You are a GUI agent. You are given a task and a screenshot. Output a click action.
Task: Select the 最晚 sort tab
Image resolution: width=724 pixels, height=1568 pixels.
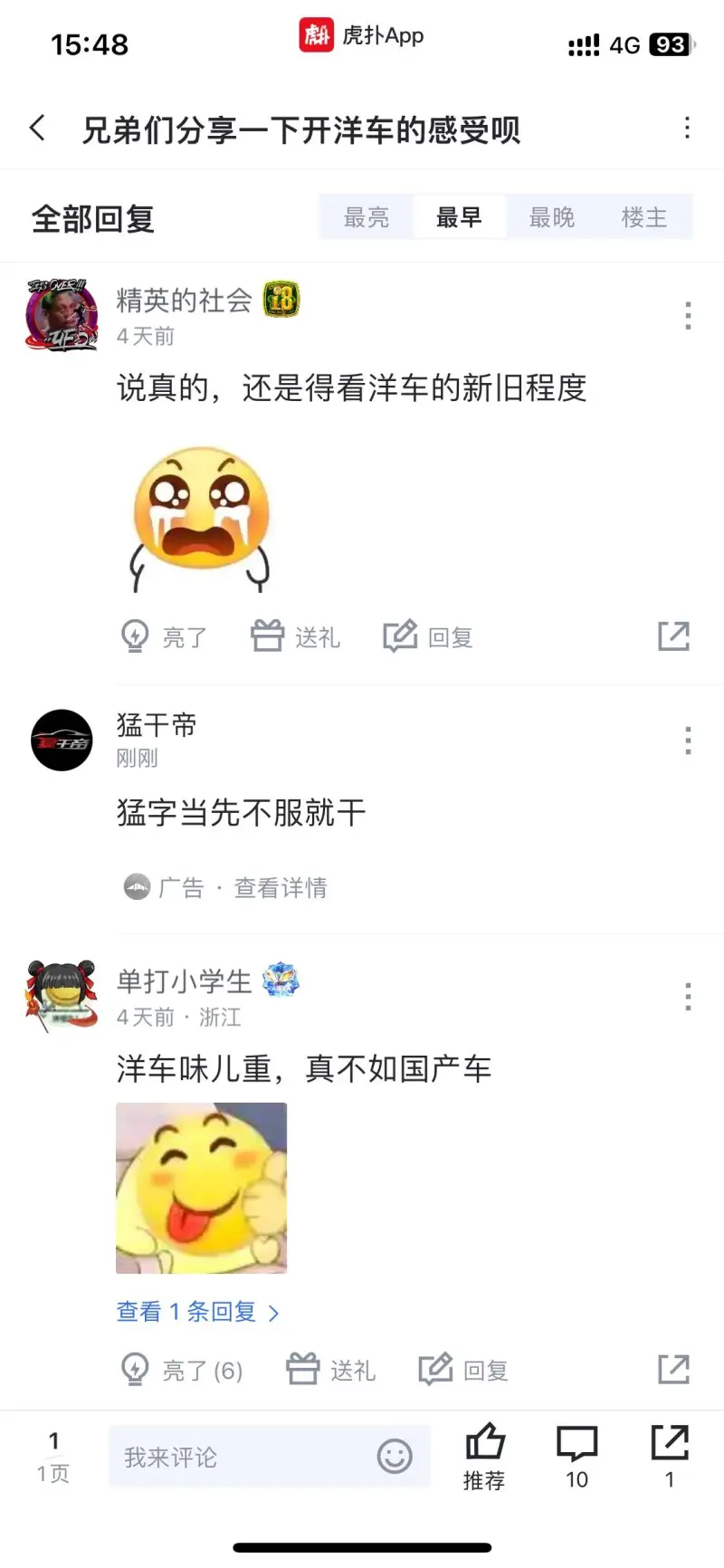[x=551, y=217]
